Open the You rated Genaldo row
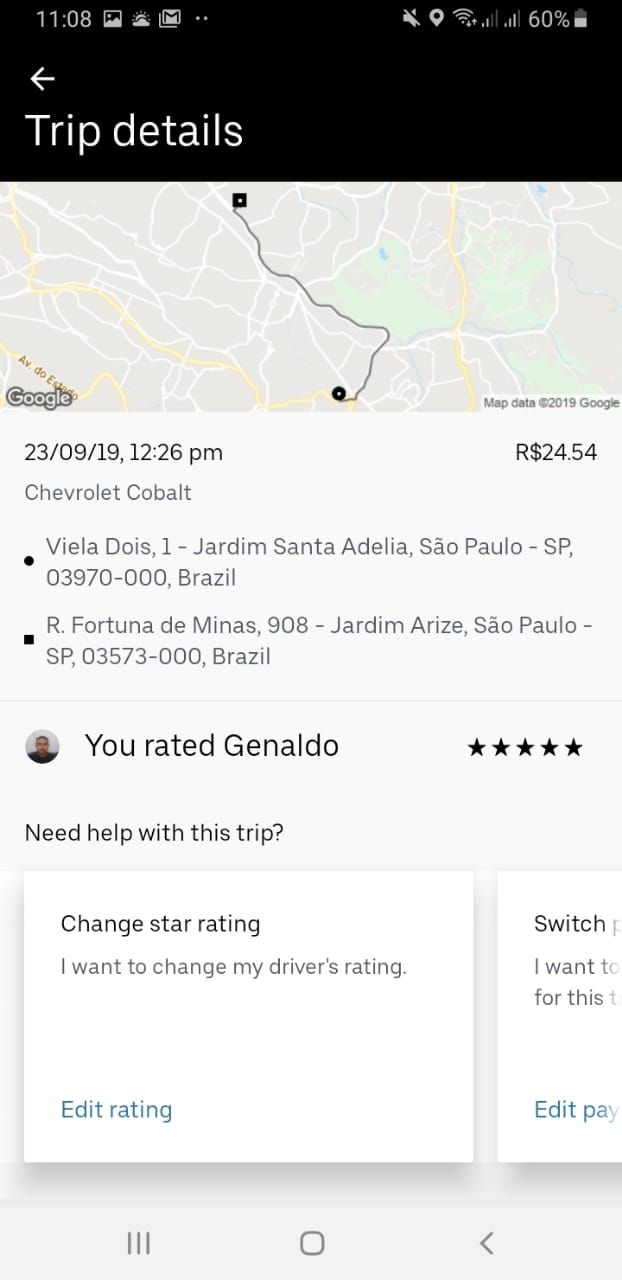Screen dimensions: 622x1280 click(x=311, y=746)
